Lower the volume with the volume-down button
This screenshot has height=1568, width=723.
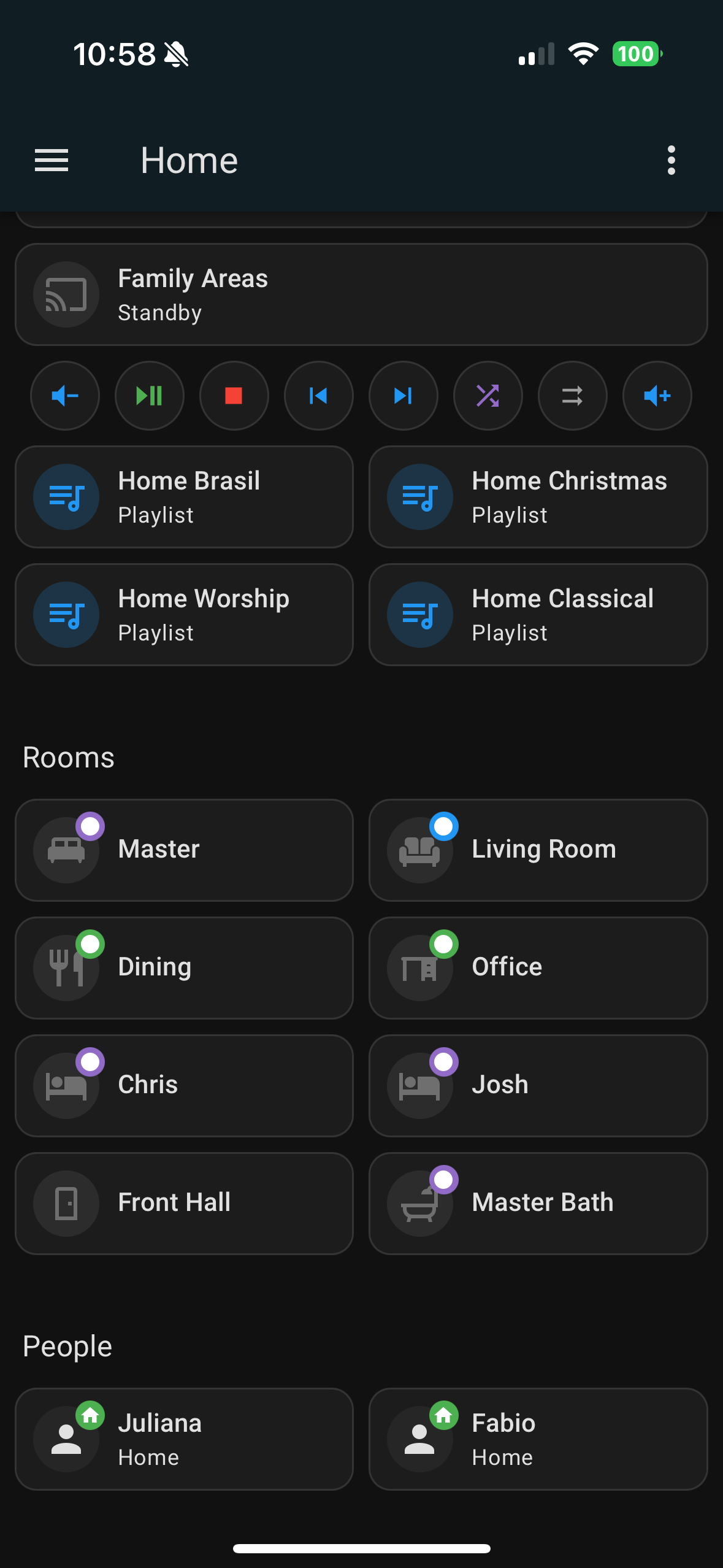[65, 396]
